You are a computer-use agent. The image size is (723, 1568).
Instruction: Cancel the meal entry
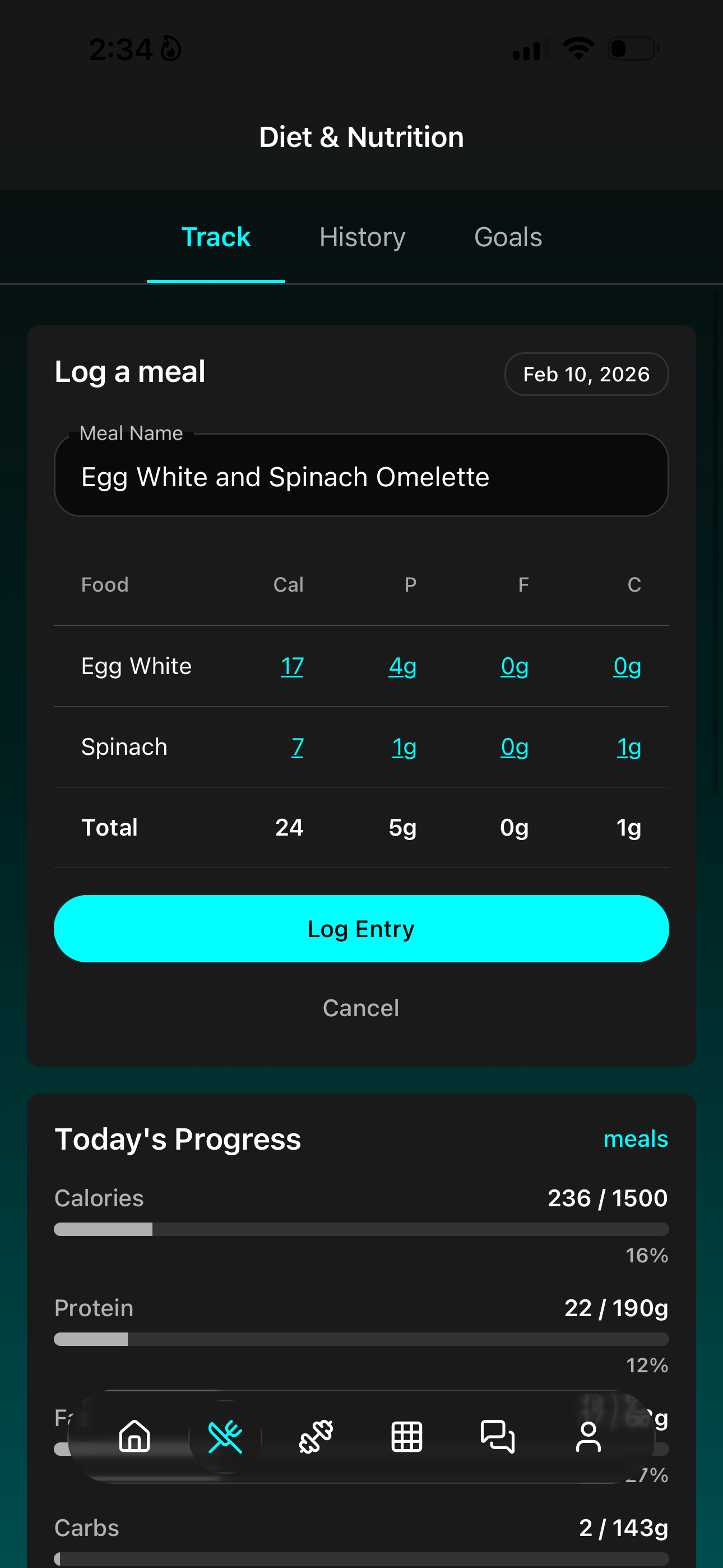pyautogui.click(x=361, y=1007)
